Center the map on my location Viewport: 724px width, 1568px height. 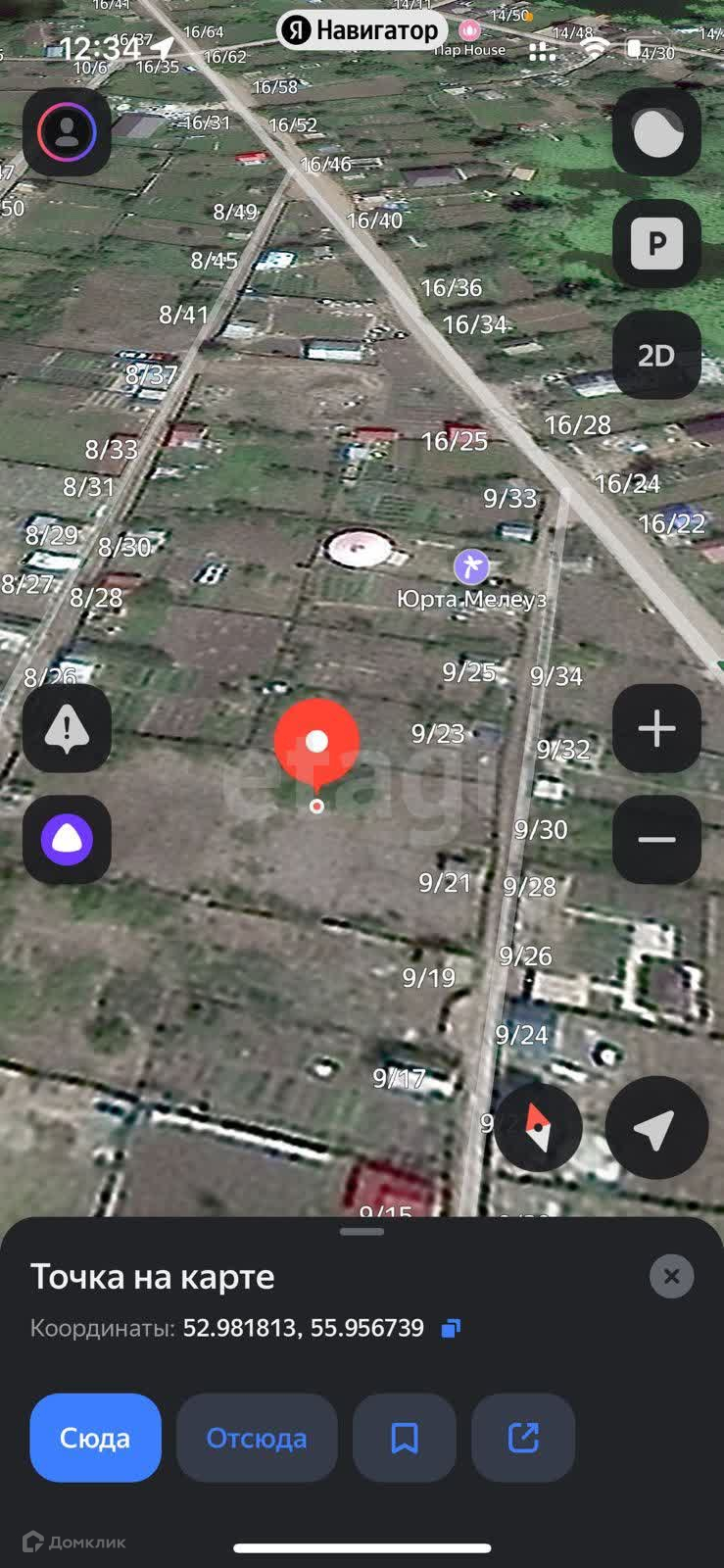(656, 1127)
